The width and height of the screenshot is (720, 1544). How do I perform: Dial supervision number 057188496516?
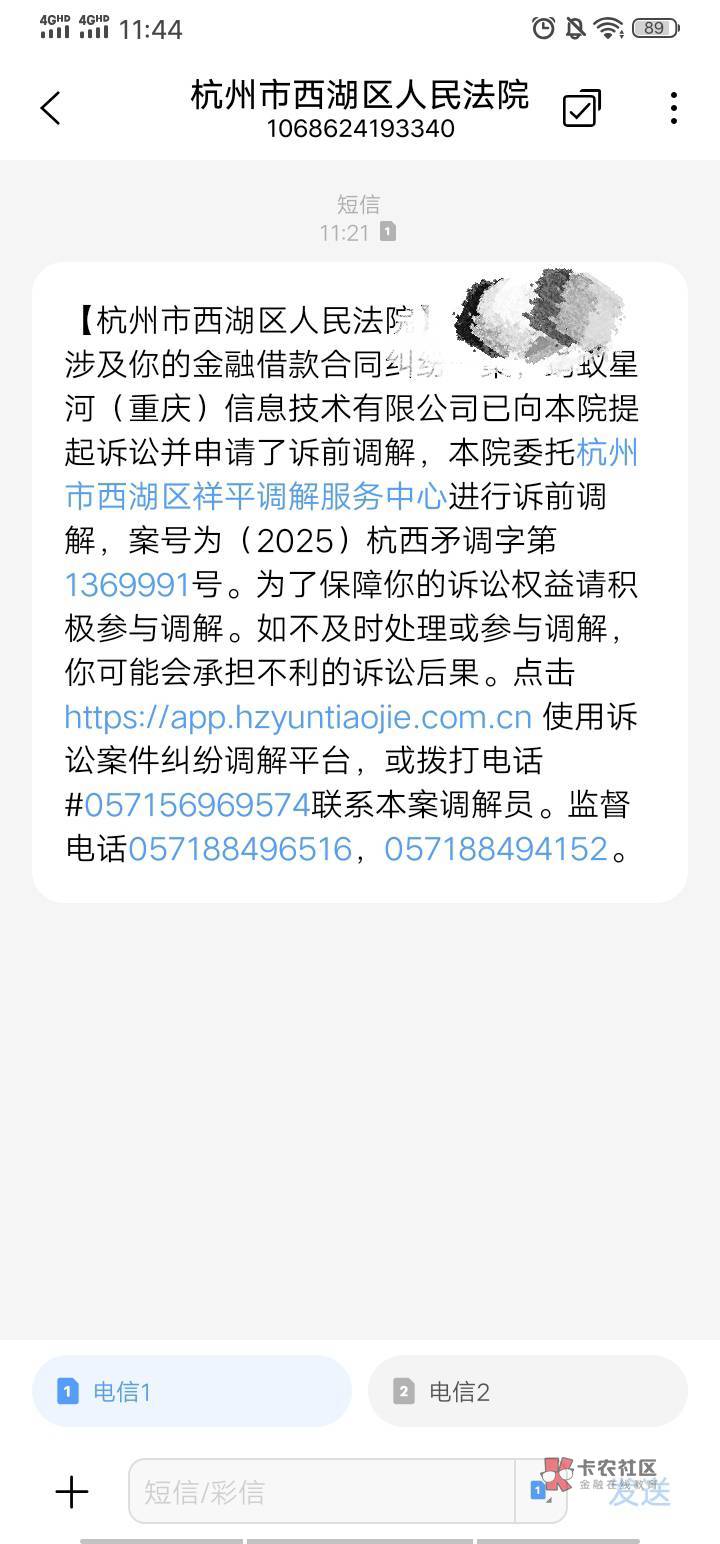[x=240, y=849]
